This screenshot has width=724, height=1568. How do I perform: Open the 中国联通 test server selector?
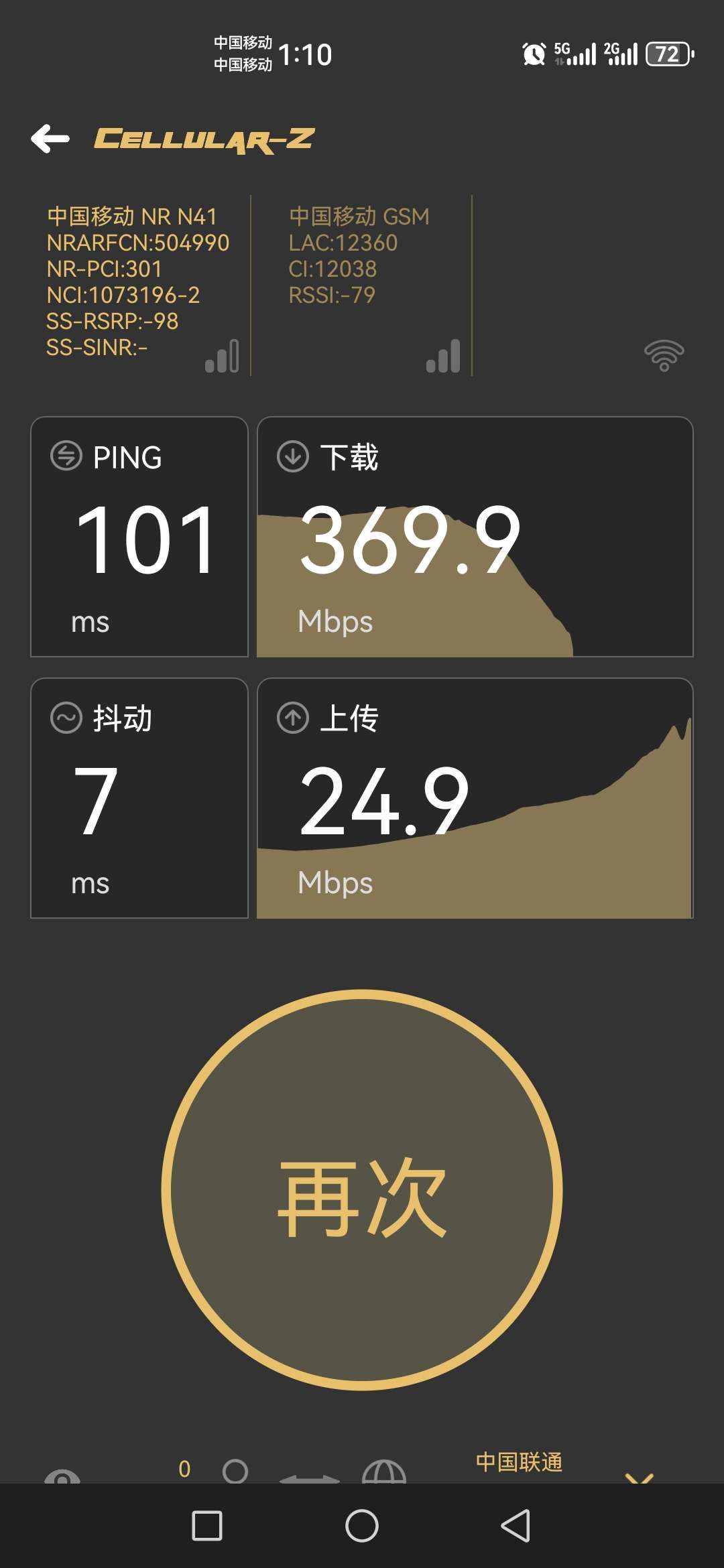click(x=519, y=1462)
